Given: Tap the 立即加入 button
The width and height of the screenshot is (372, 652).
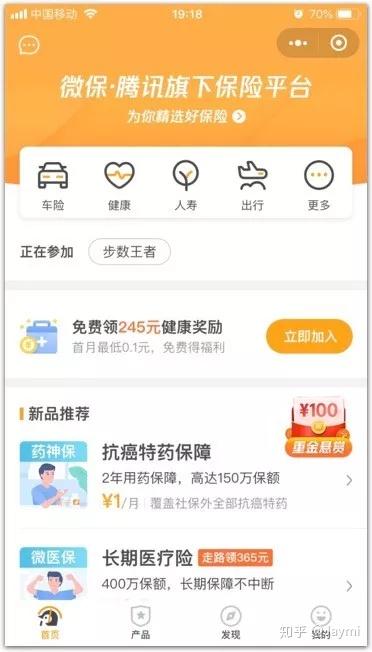Looking at the screenshot, I should click(309, 336).
